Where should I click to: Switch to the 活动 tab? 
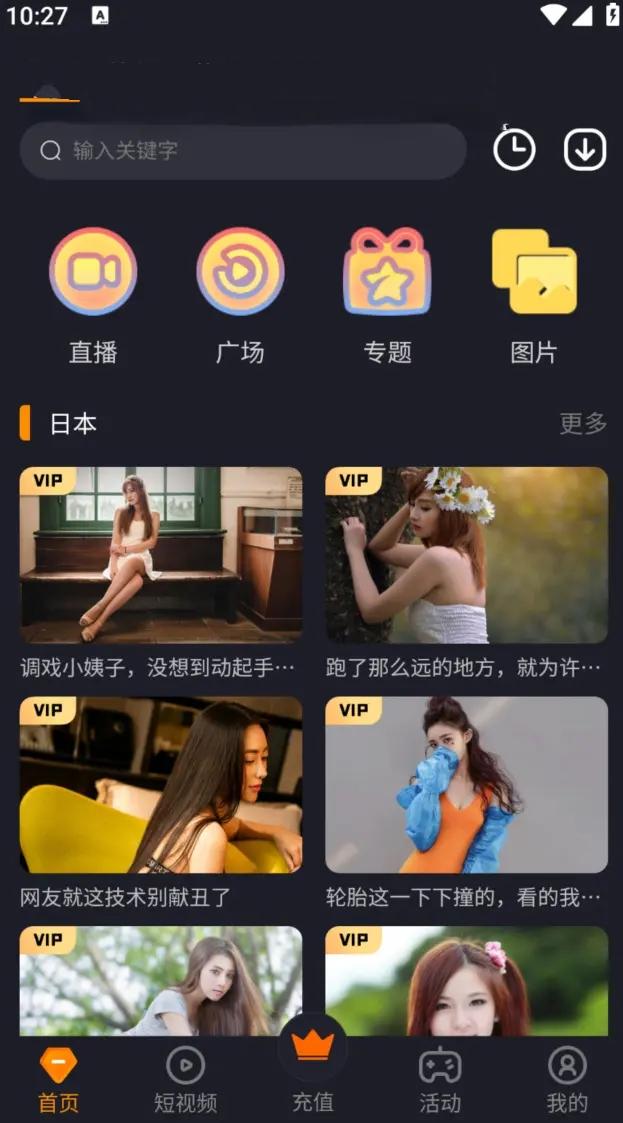440,1079
